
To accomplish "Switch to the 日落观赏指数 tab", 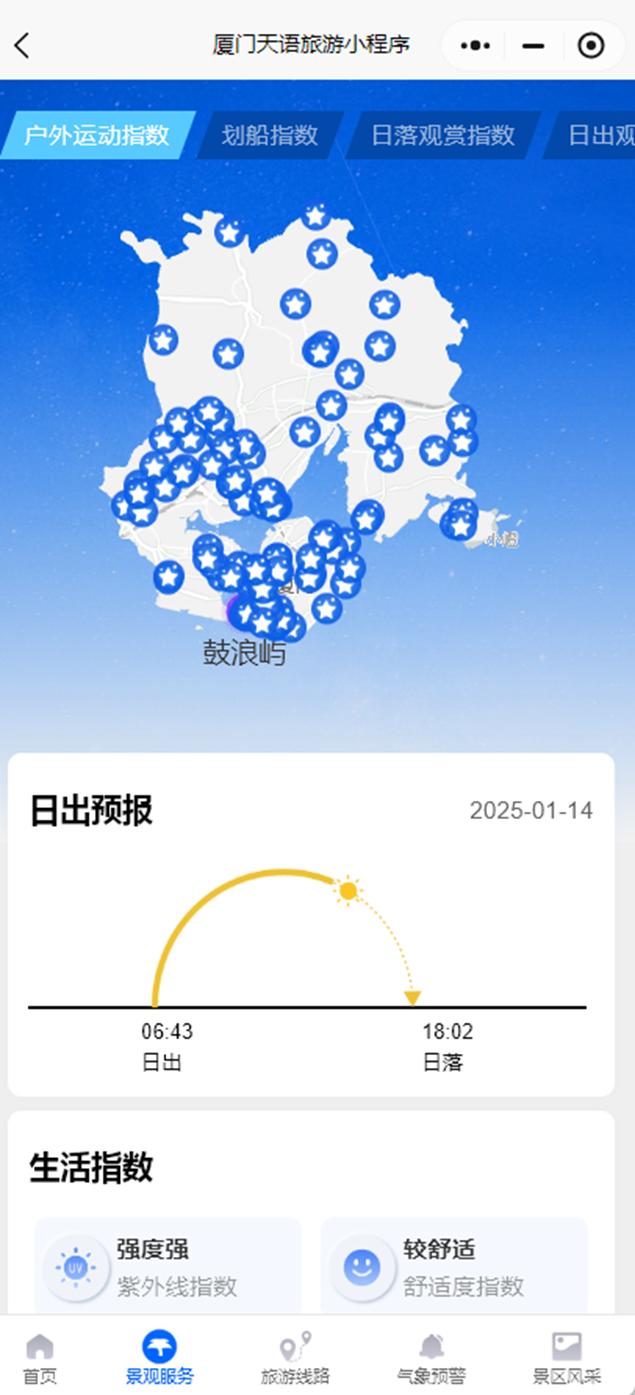I will (442, 135).
